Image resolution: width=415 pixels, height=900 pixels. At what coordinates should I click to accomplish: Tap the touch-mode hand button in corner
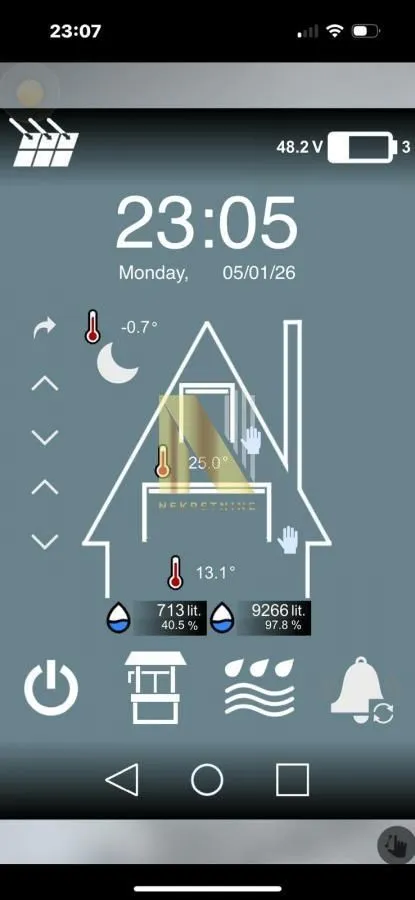[393, 844]
